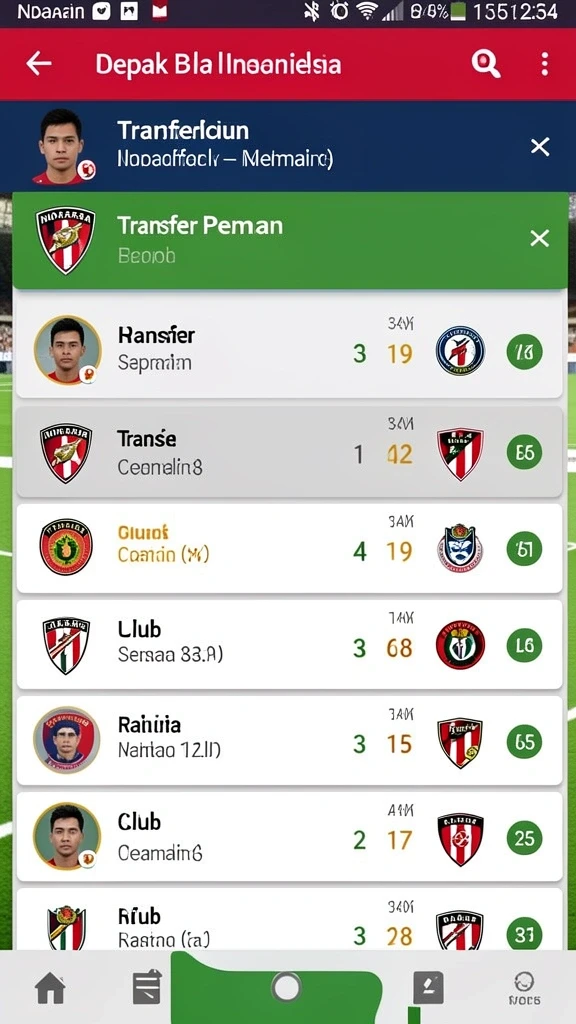Open the Rahiria Nantao row

[x=289, y=740]
